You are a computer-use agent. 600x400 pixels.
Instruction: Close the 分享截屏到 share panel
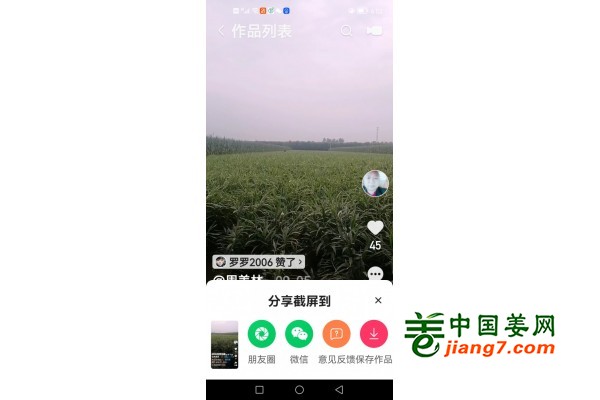[x=378, y=300]
